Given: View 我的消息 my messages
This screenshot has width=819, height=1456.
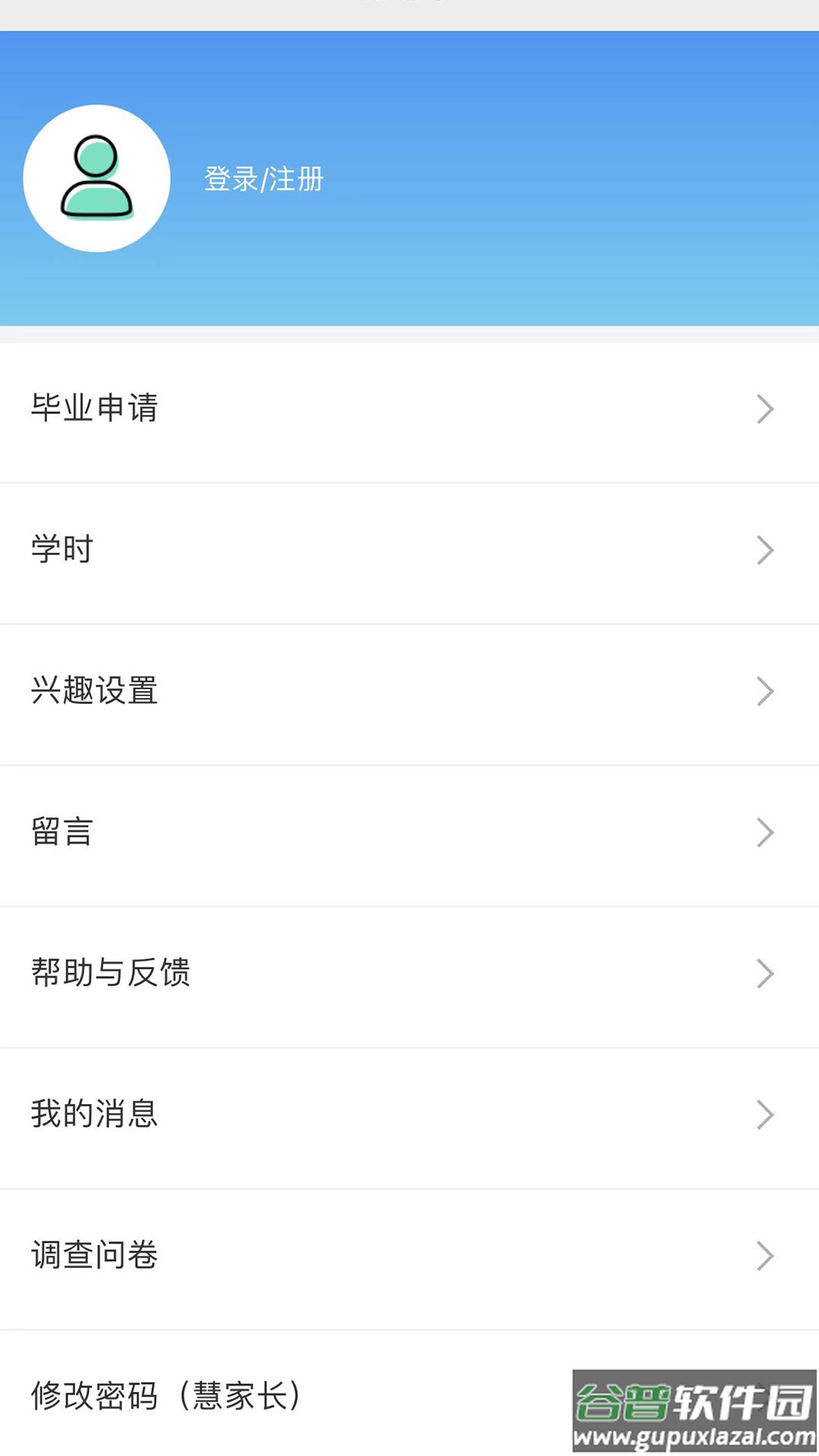Looking at the screenshot, I should tap(409, 1114).
